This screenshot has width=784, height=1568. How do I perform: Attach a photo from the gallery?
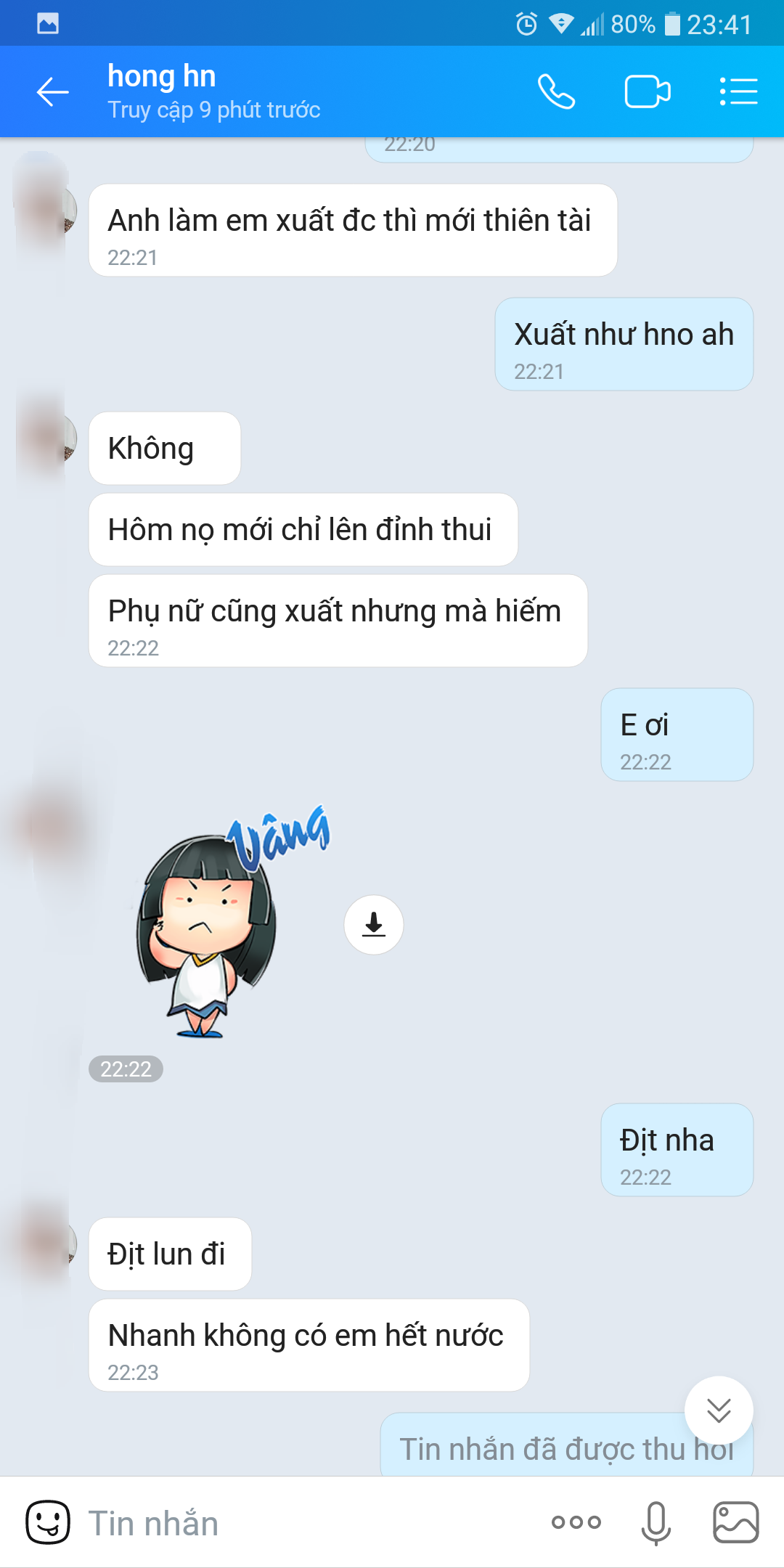735,1522
